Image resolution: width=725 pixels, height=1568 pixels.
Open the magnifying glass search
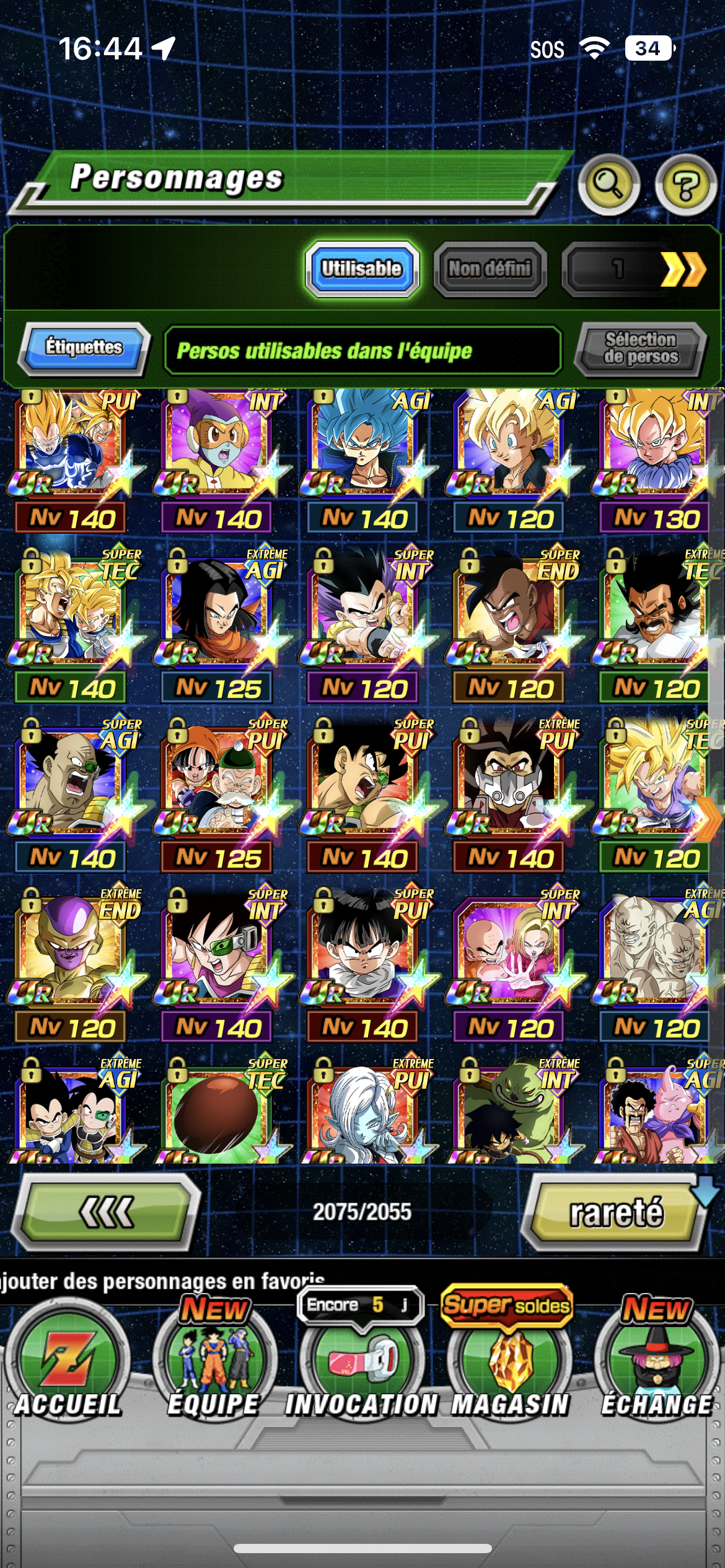coord(609,185)
